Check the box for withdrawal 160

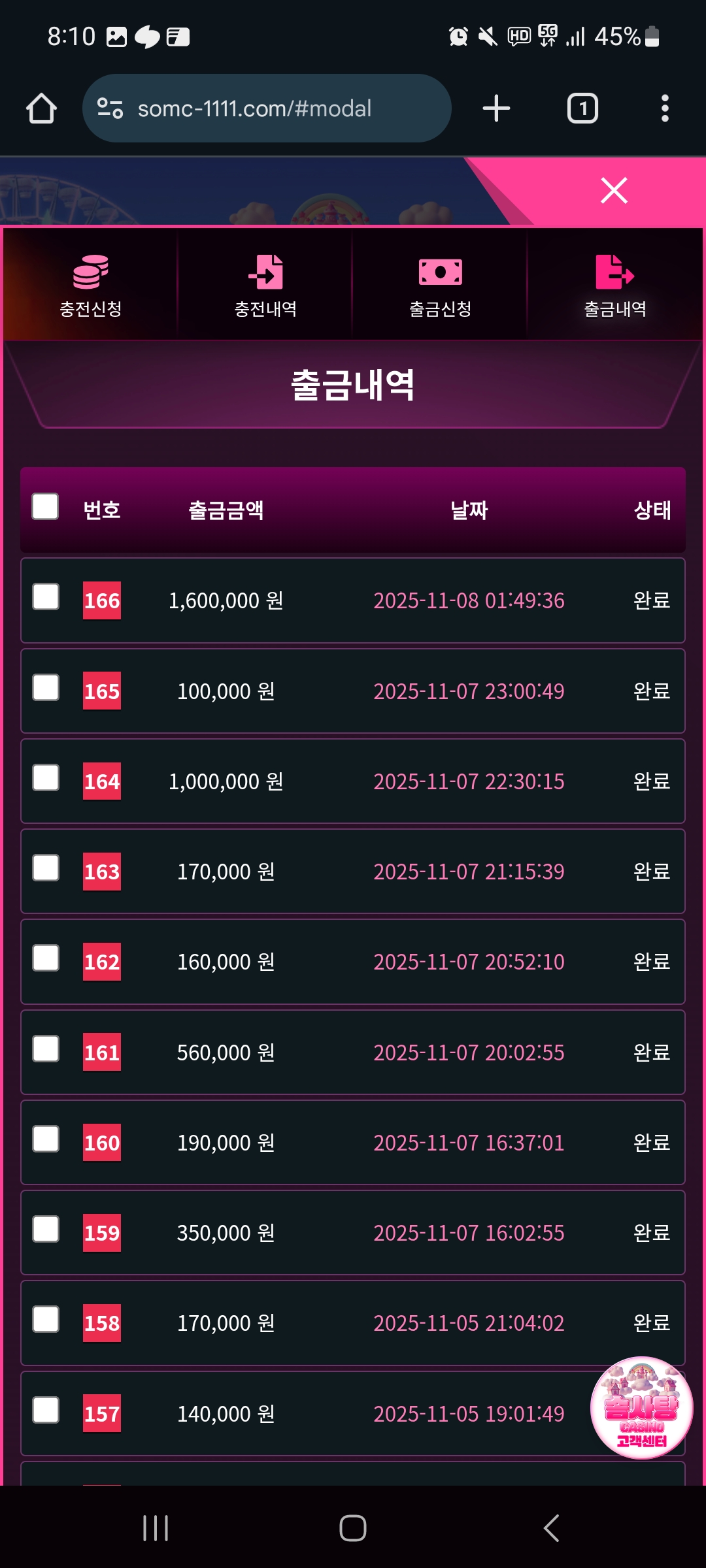point(46,1139)
